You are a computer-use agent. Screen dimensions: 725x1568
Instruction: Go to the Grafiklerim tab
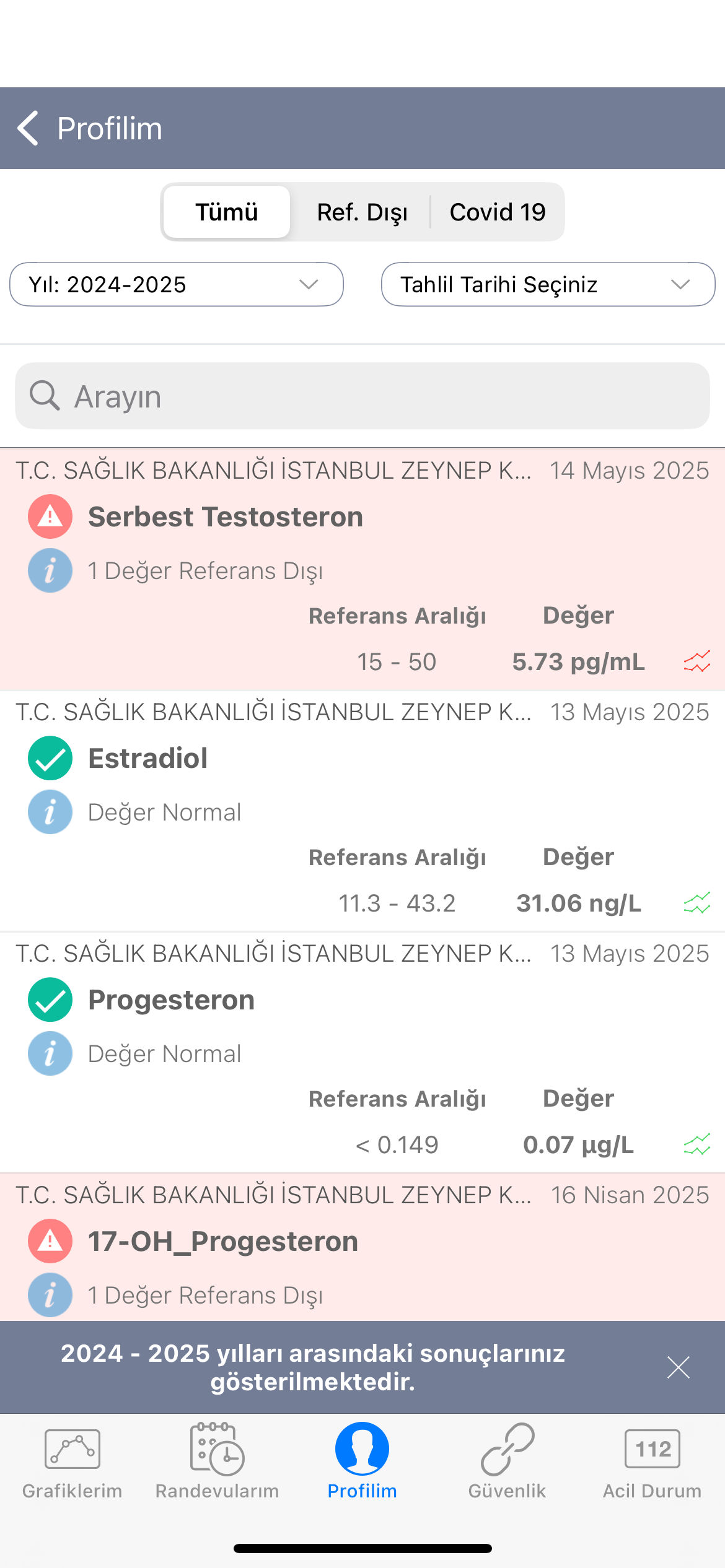click(72, 1461)
